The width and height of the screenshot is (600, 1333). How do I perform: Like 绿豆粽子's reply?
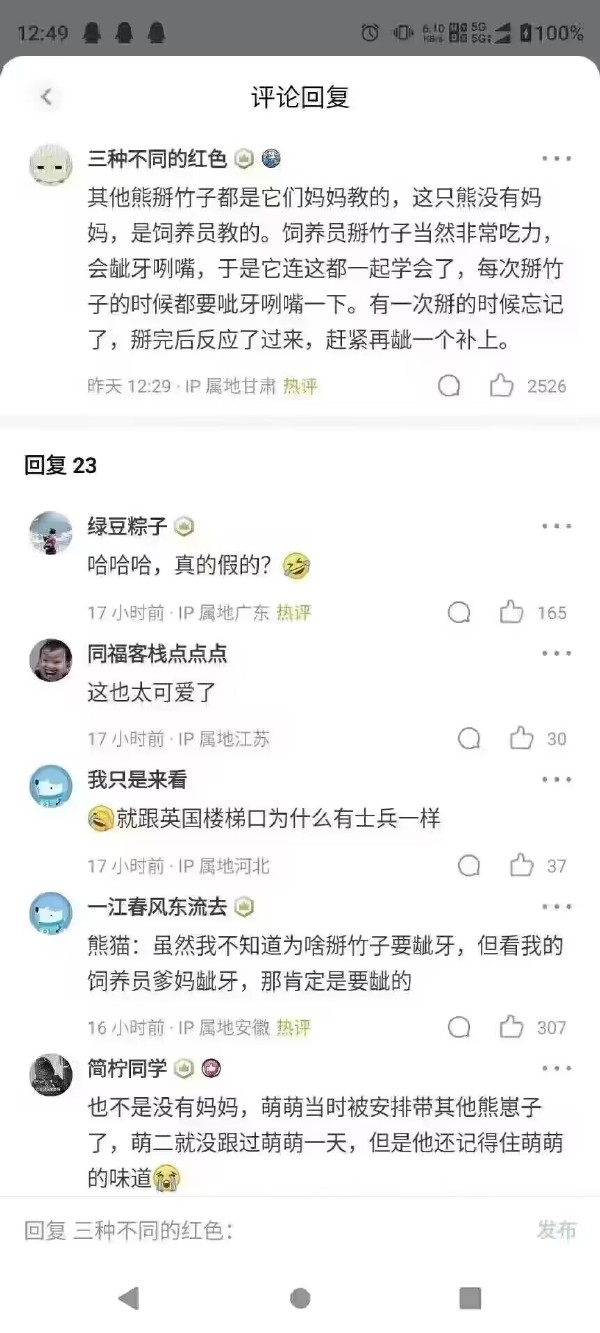pos(511,612)
